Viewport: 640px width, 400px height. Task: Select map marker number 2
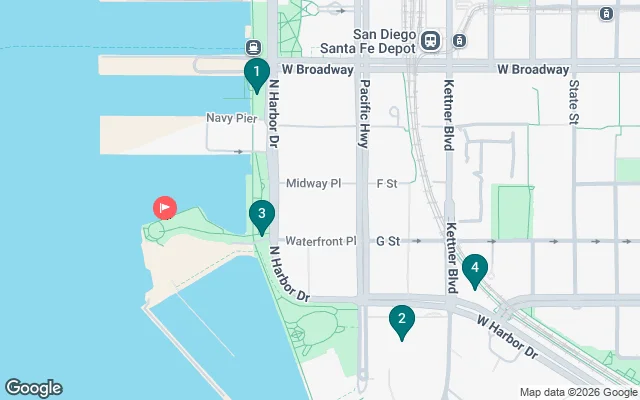tap(401, 320)
